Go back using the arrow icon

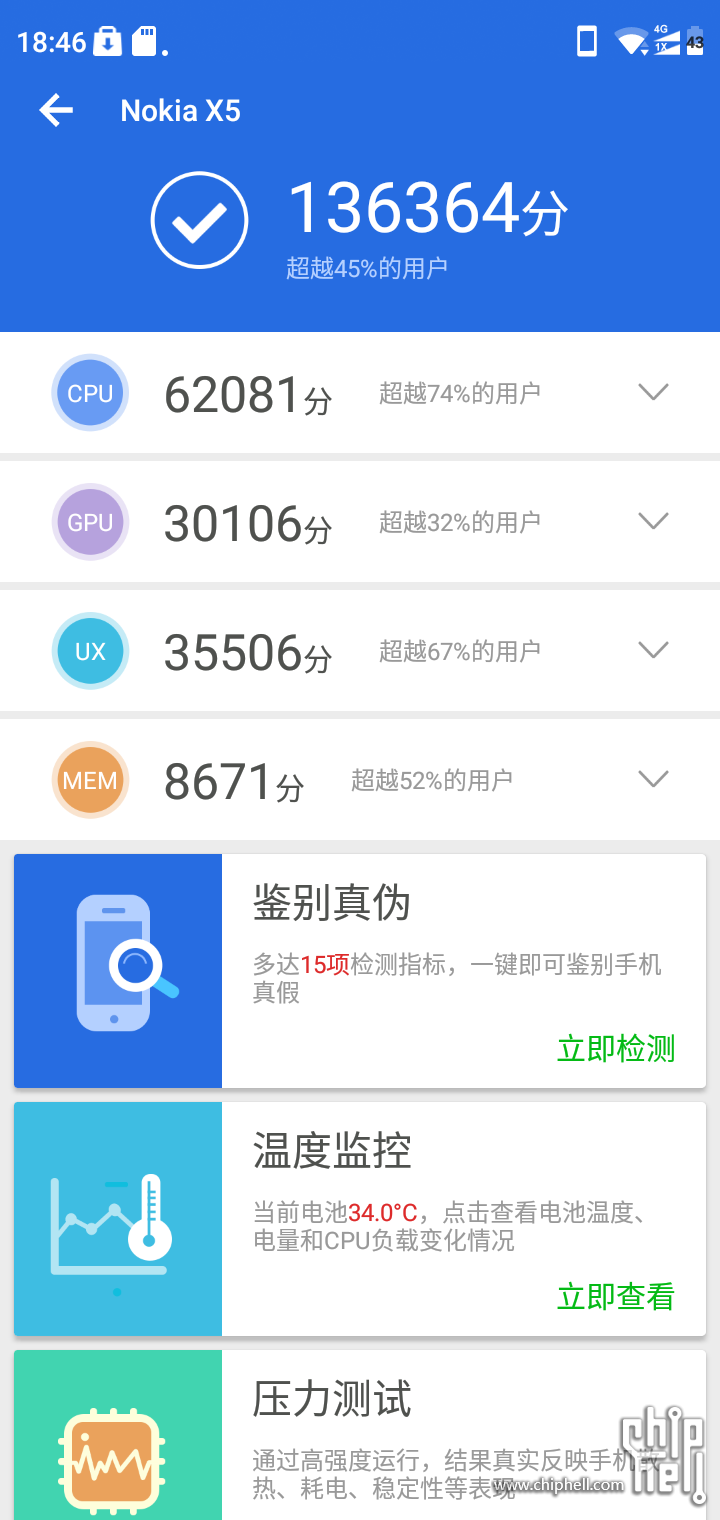(56, 111)
